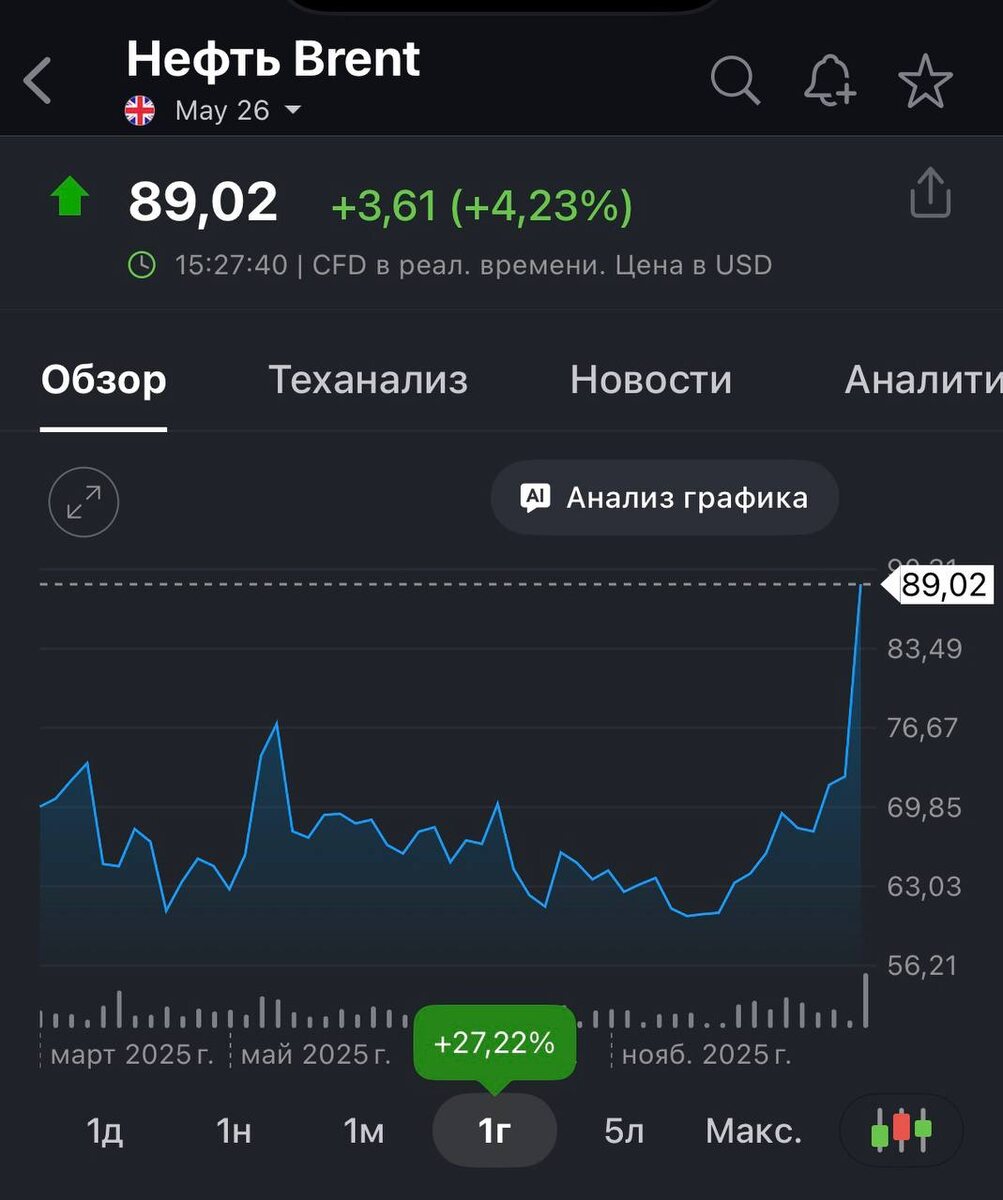
Task: Select the 1д chart range
Action: point(105,1132)
